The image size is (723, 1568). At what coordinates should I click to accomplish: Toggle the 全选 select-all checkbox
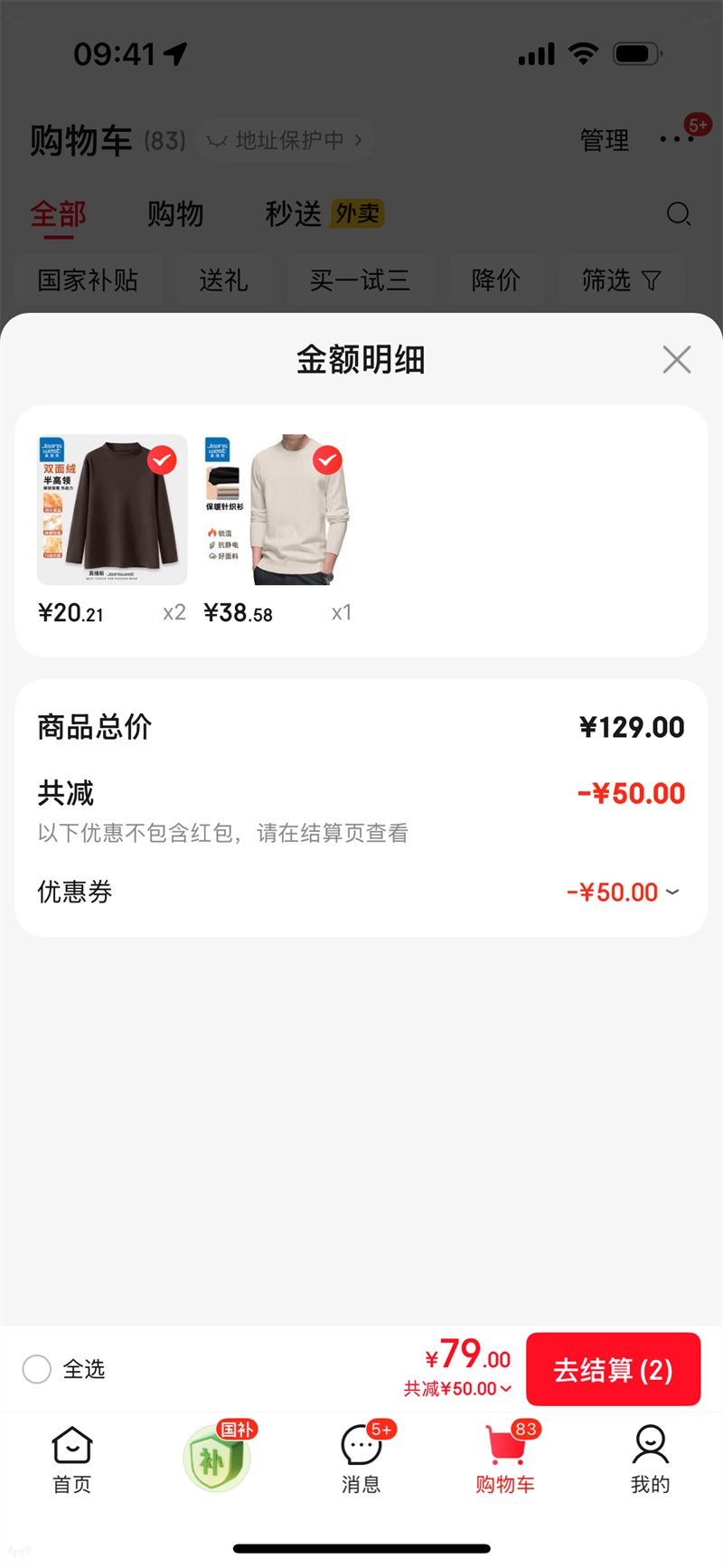[x=37, y=1369]
